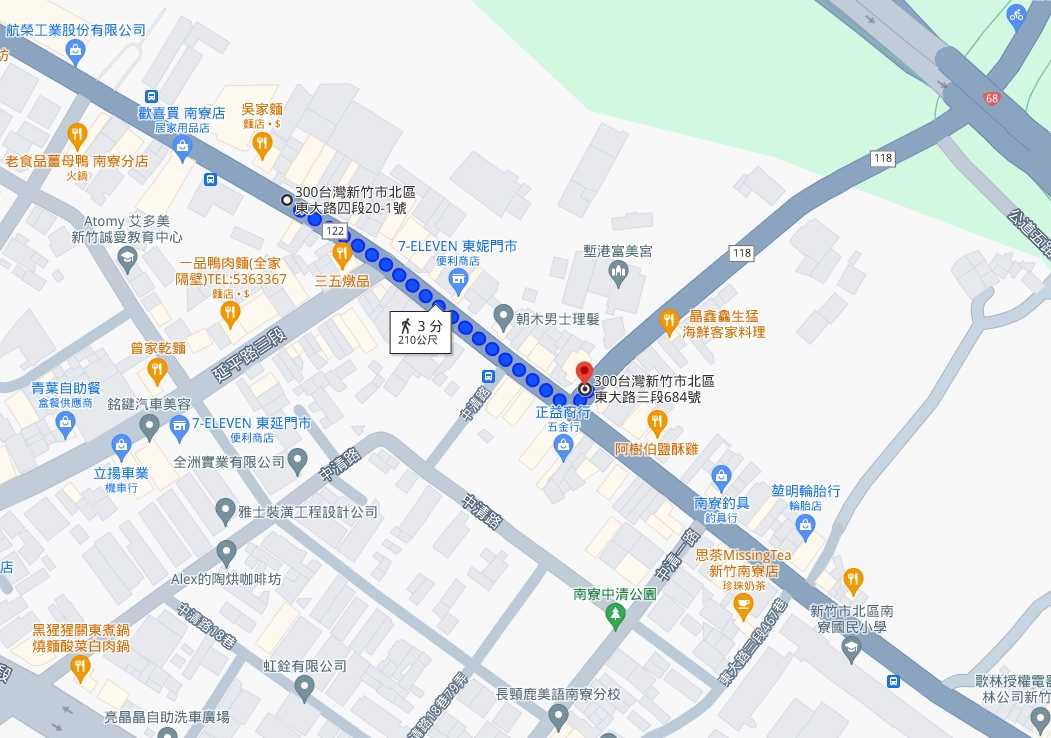Select the 老食品薑母鴨 南寮分店 marker
This screenshot has width=1051, height=738.
coord(77,134)
